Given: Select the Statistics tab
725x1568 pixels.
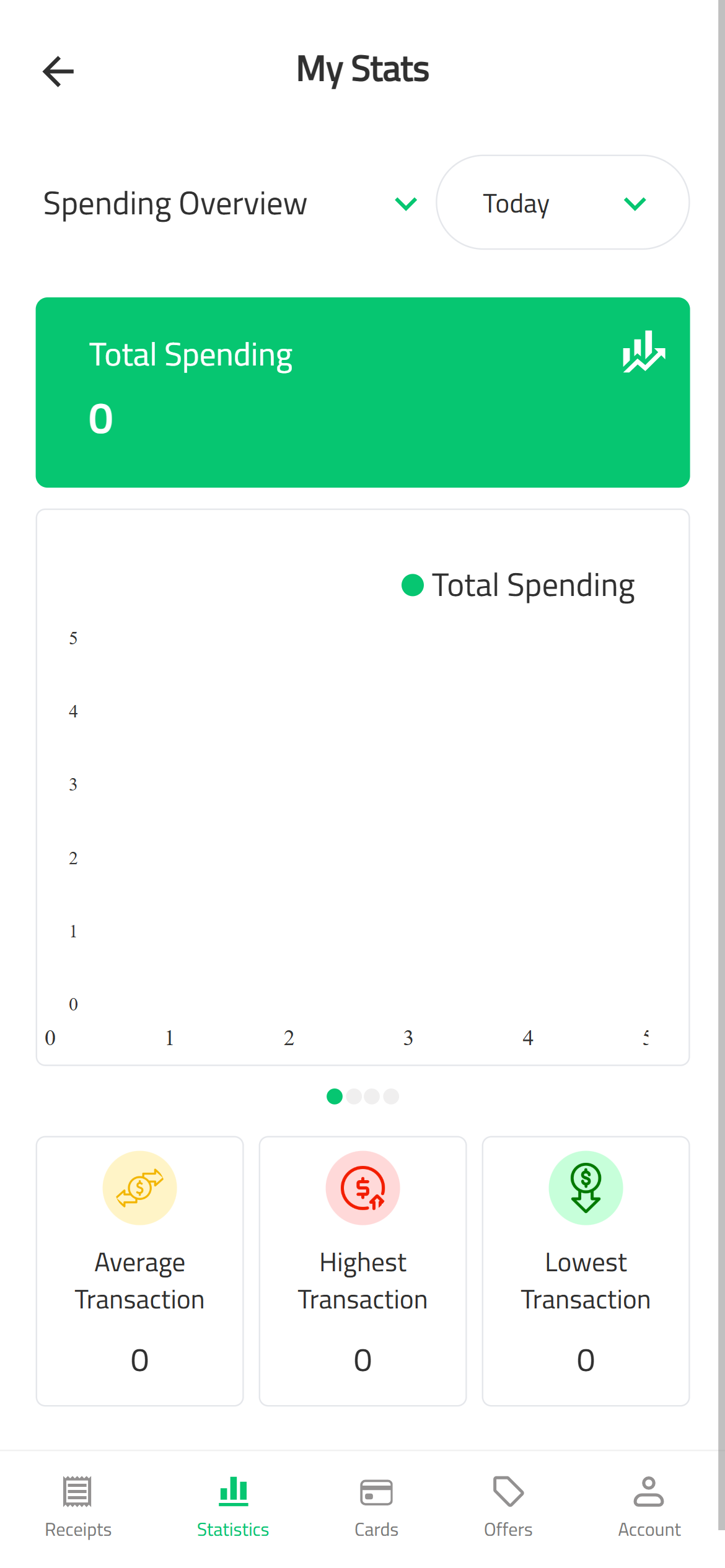Looking at the screenshot, I should [233, 1506].
